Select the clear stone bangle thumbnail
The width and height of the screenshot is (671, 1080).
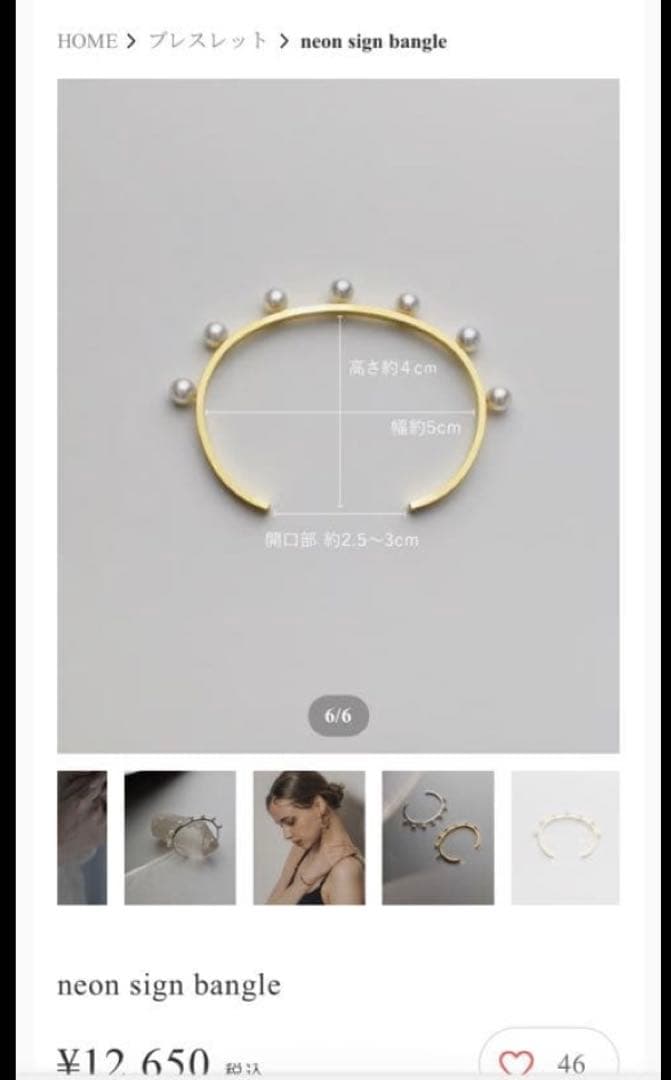pos(180,837)
